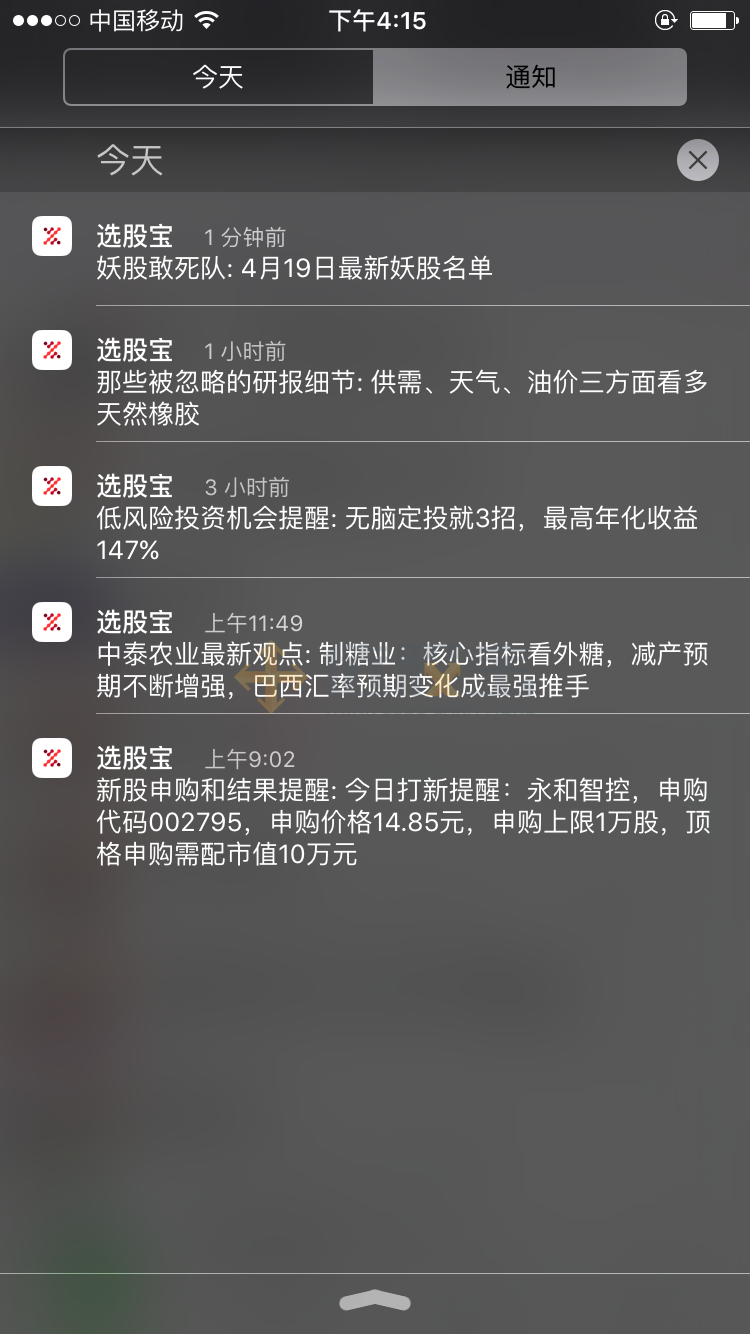
Task: Open the 中泰农业最新观点 notification
Action: [375, 646]
